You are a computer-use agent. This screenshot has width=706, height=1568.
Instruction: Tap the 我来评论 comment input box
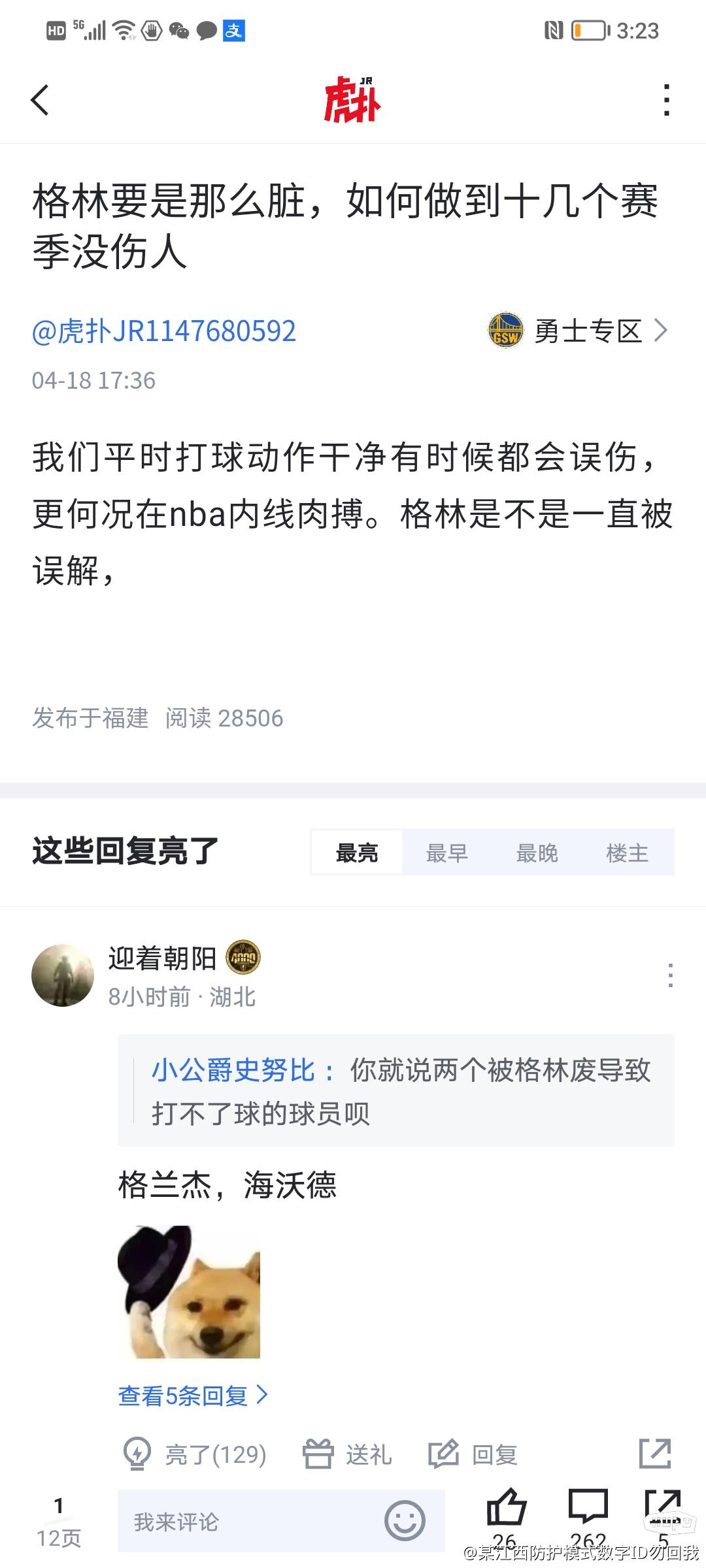[x=248, y=1522]
